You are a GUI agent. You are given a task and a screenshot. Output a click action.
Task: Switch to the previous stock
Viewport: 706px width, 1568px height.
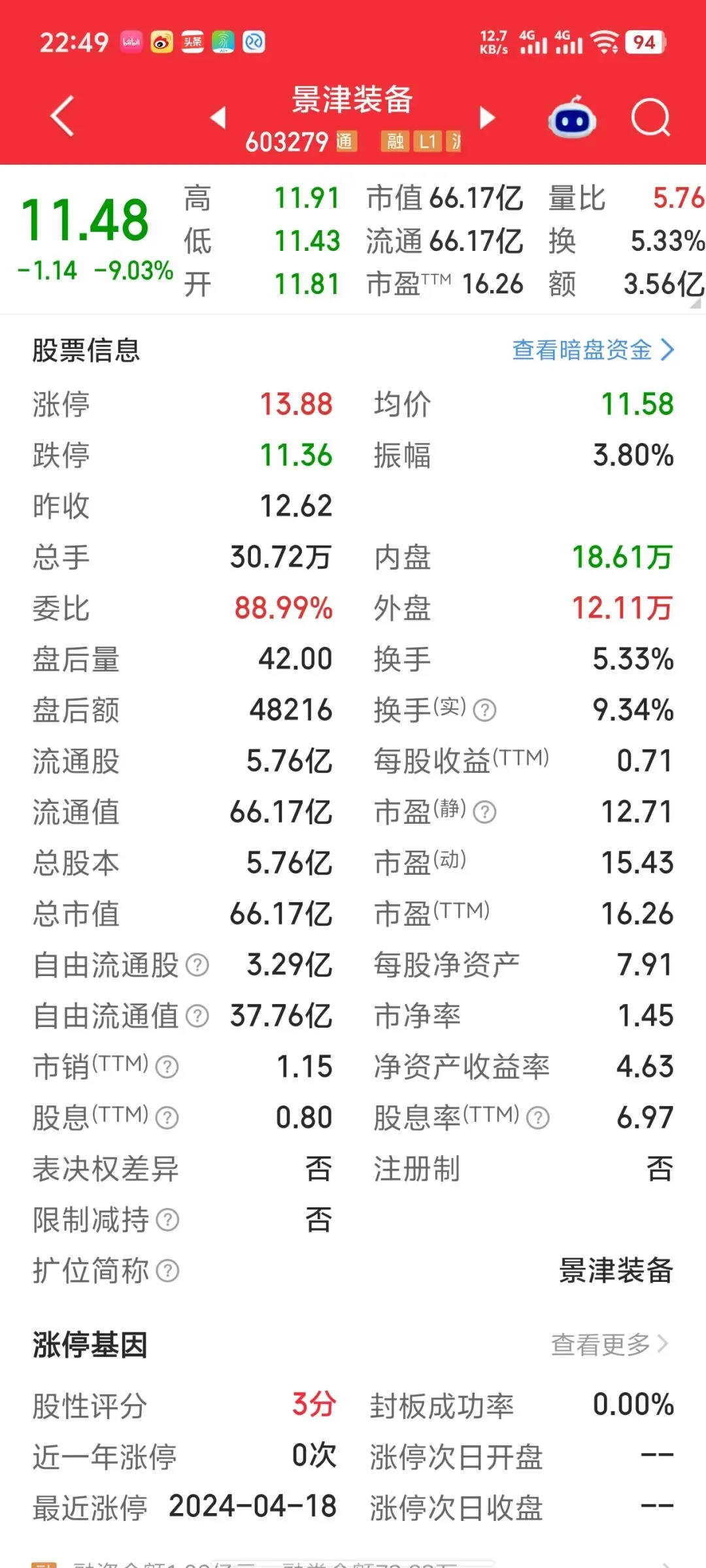point(218,118)
